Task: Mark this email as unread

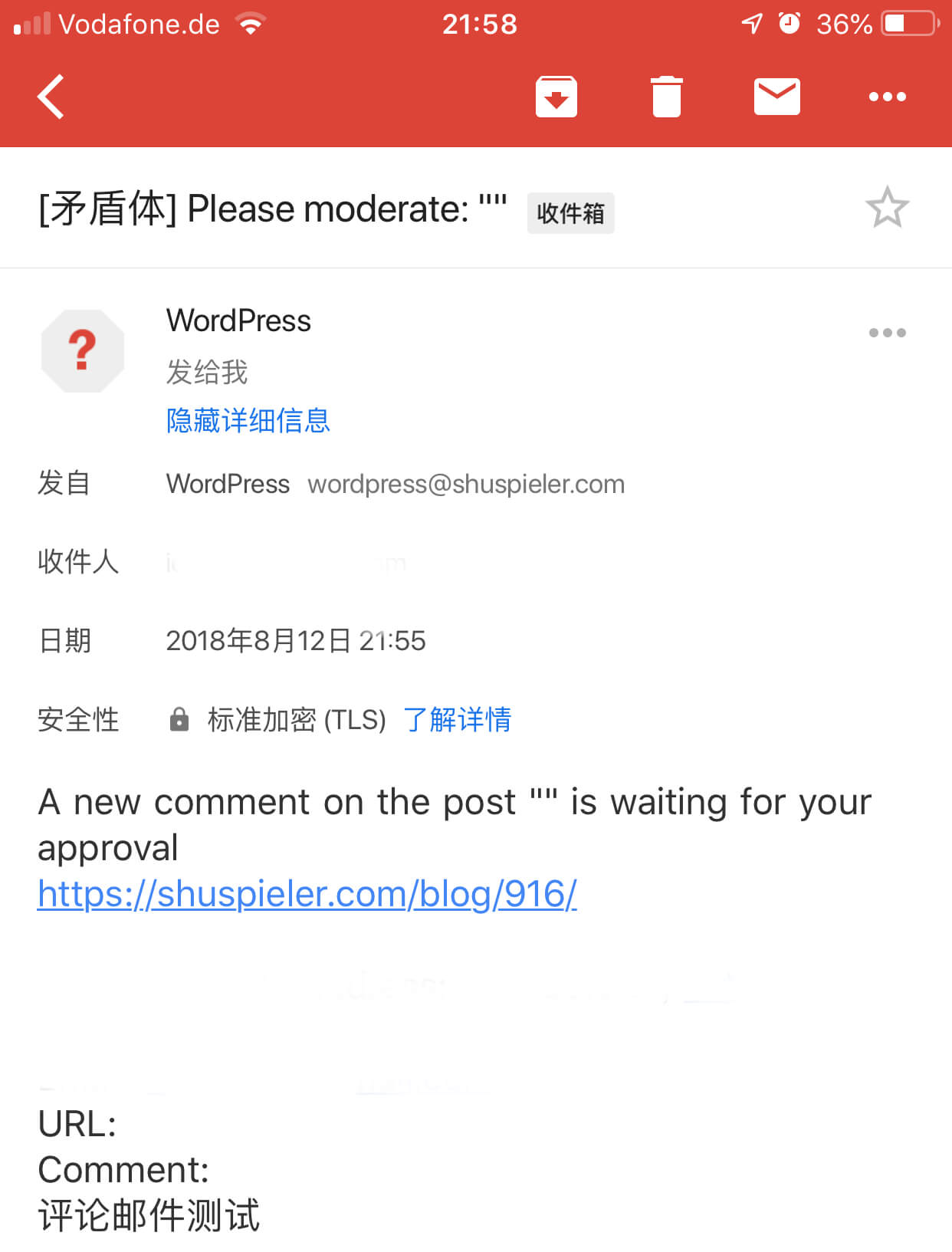Action: tap(776, 97)
